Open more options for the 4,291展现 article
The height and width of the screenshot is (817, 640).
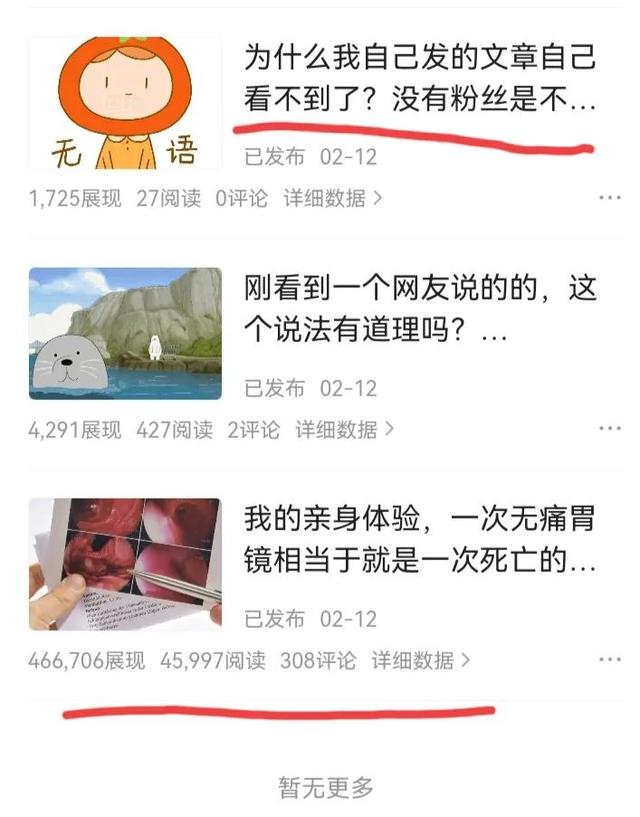pos(610,429)
